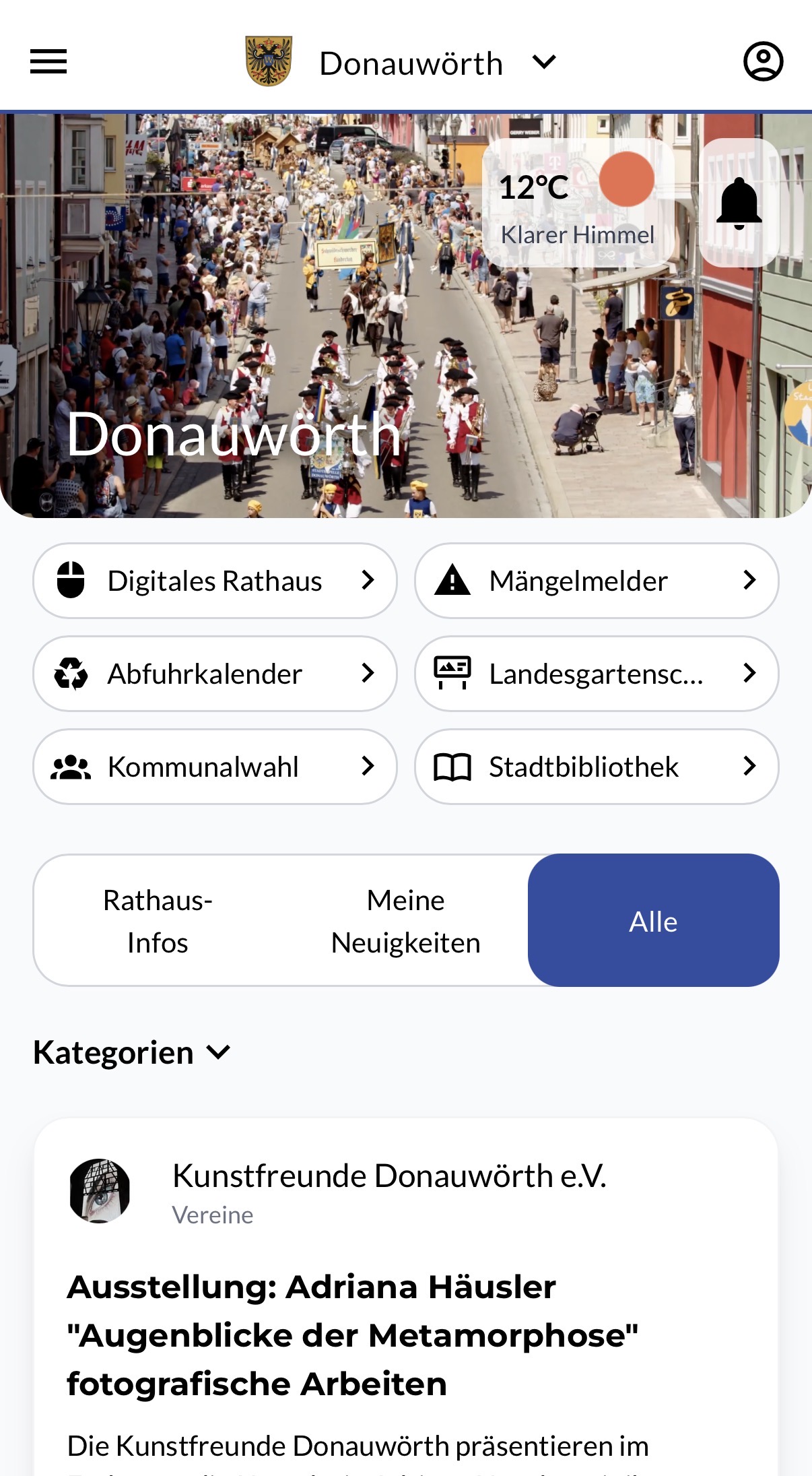Expand the Kategorien filter

tap(132, 1052)
